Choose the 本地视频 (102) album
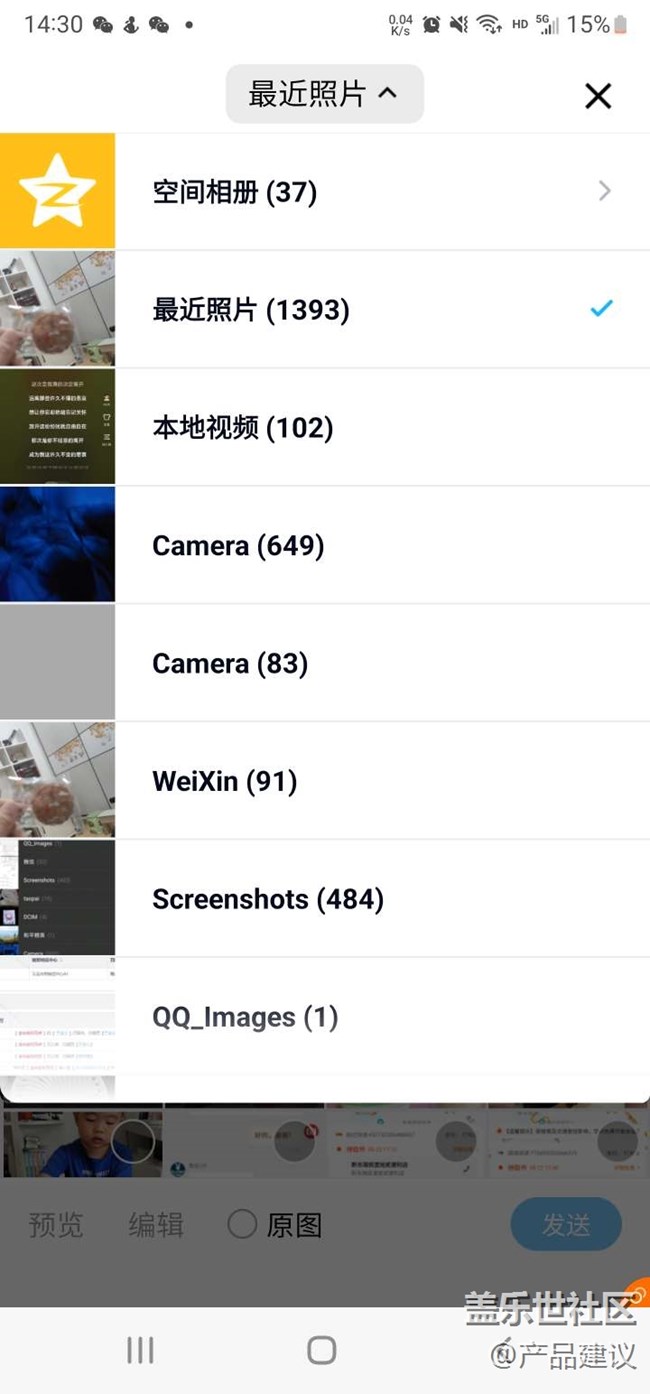This screenshot has width=650, height=1394. coord(325,427)
